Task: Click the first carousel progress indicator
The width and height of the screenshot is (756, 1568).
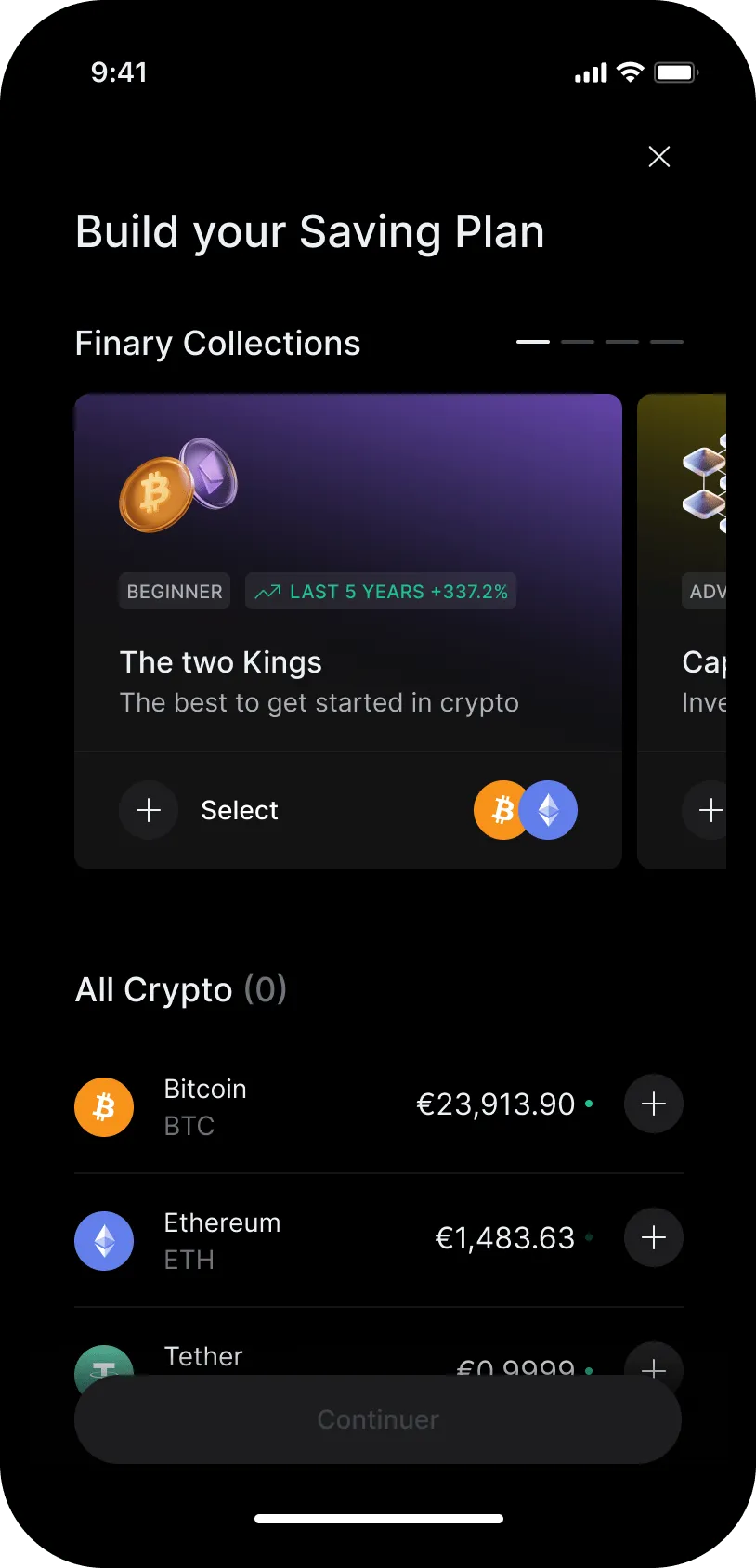Action: [x=533, y=342]
